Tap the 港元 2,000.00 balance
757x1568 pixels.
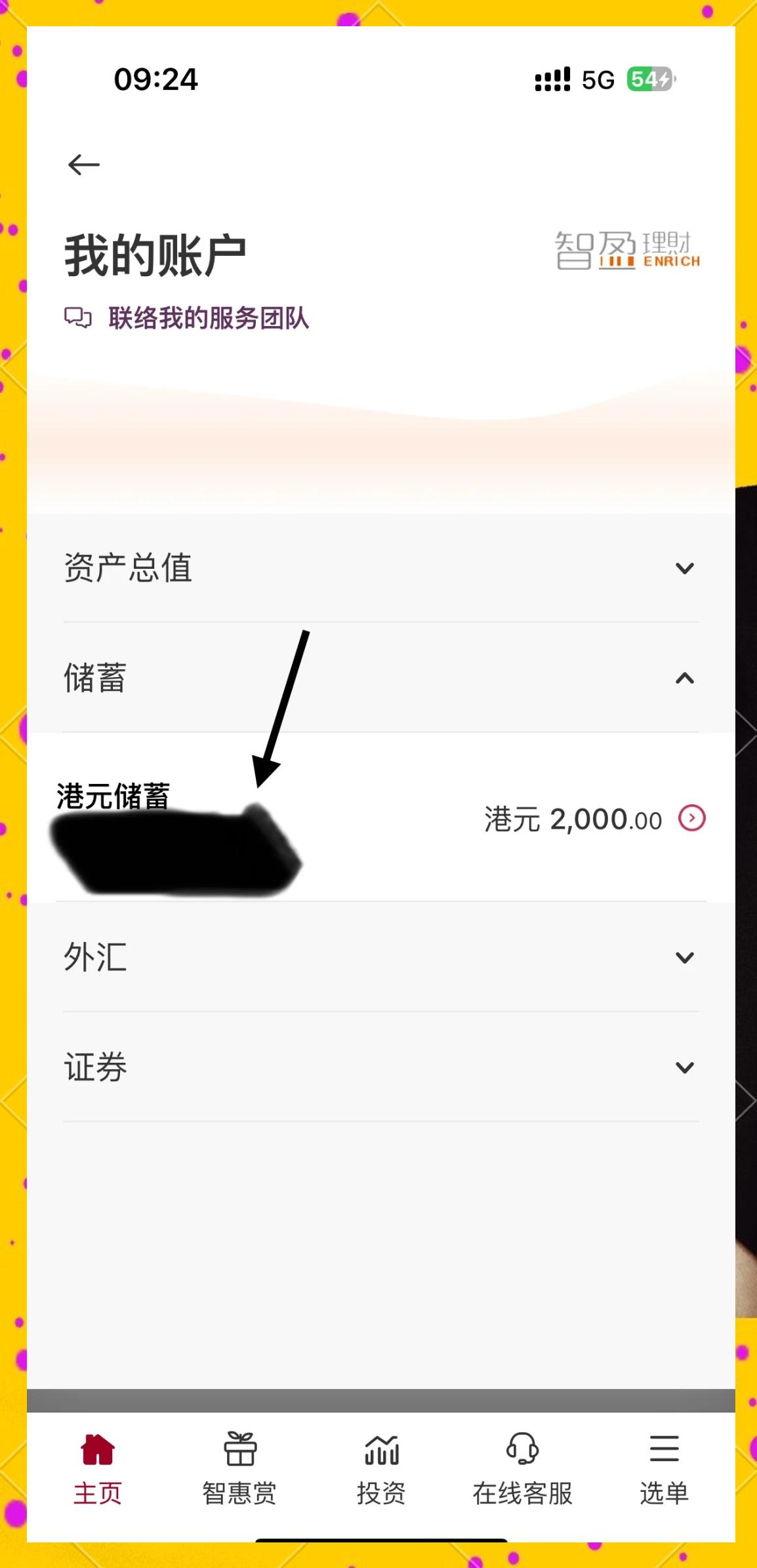tap(571, 819)
